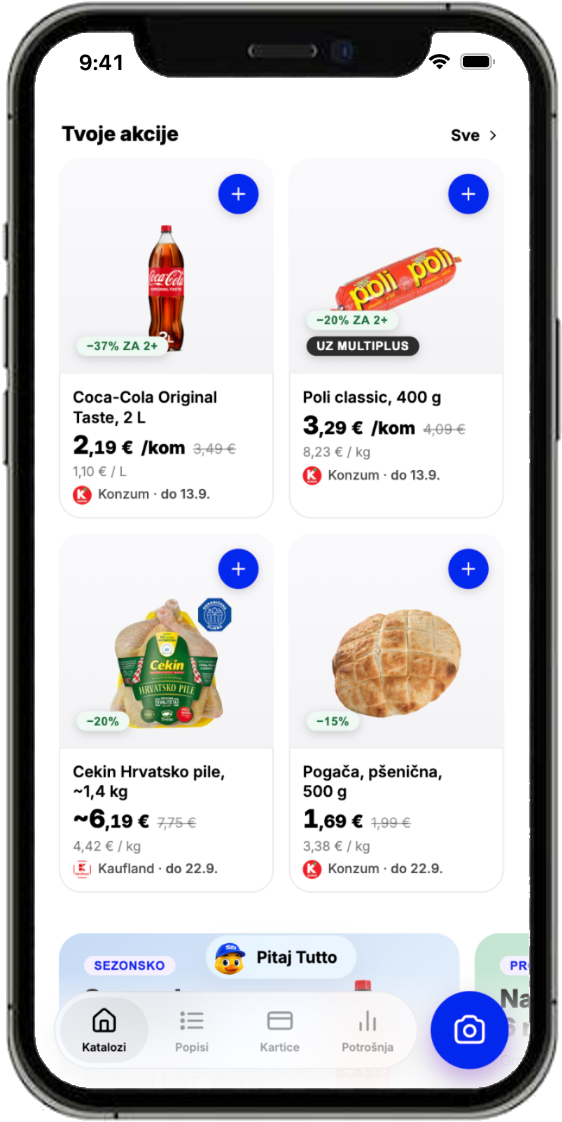Screen dimensions: 562x1122
Task: View the Pogača pšenična offer
Action: click(x=396, y=713)
